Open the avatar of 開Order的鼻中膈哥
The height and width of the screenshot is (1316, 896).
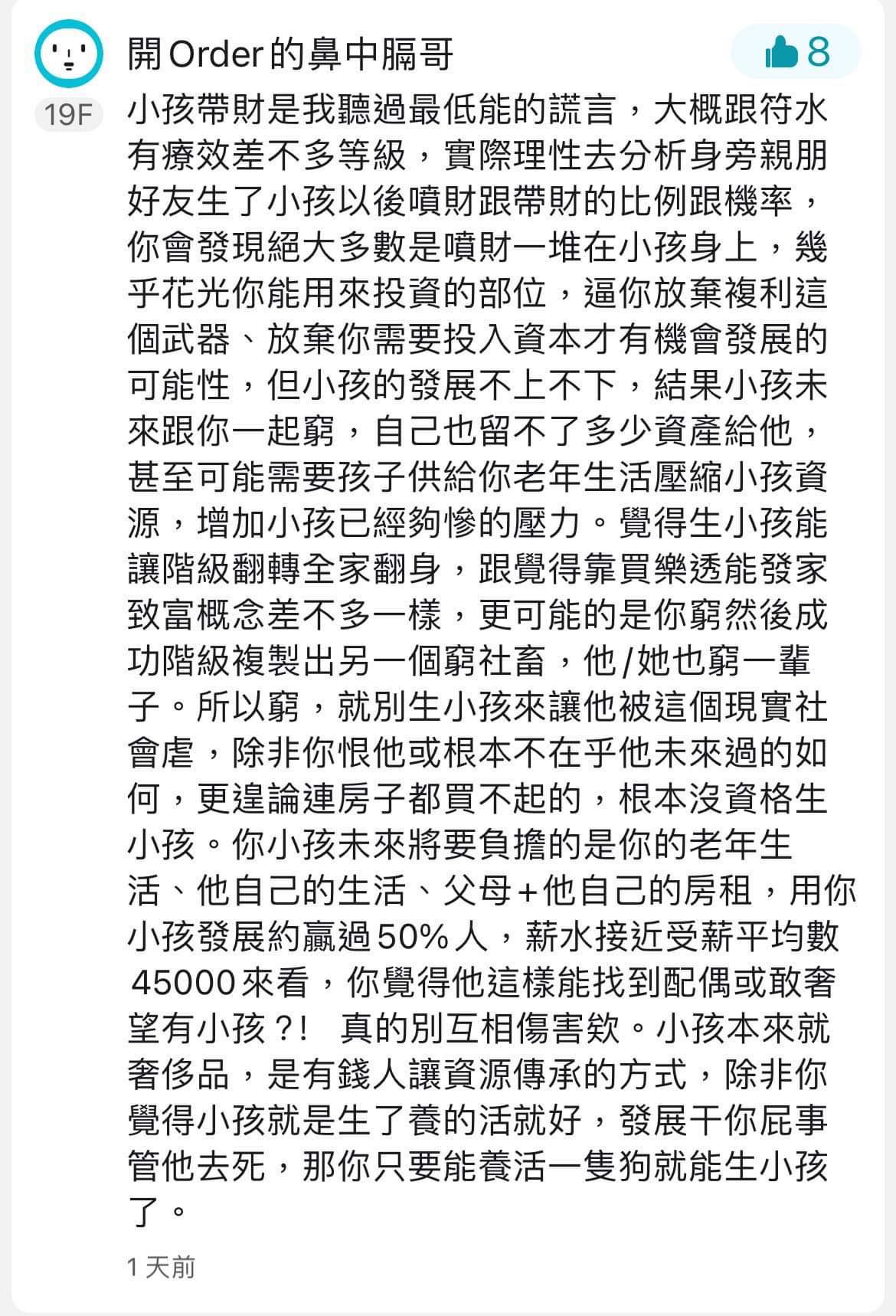pos(69,54)
